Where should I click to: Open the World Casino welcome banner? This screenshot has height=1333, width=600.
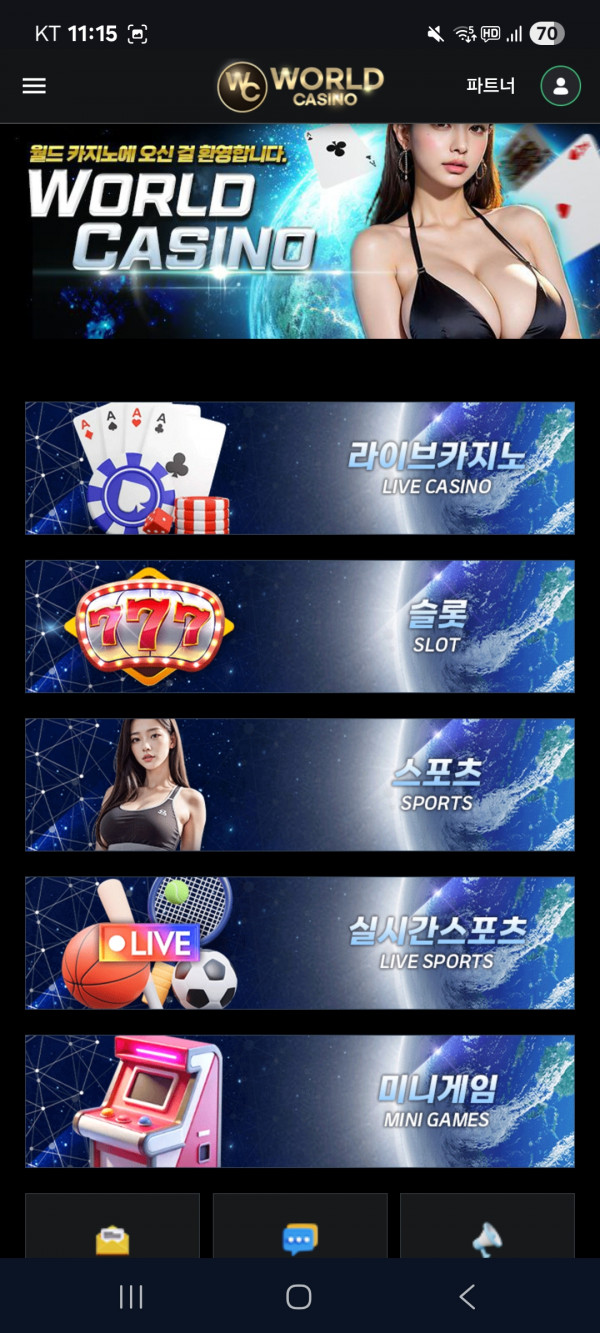click(x=300, y=231)
